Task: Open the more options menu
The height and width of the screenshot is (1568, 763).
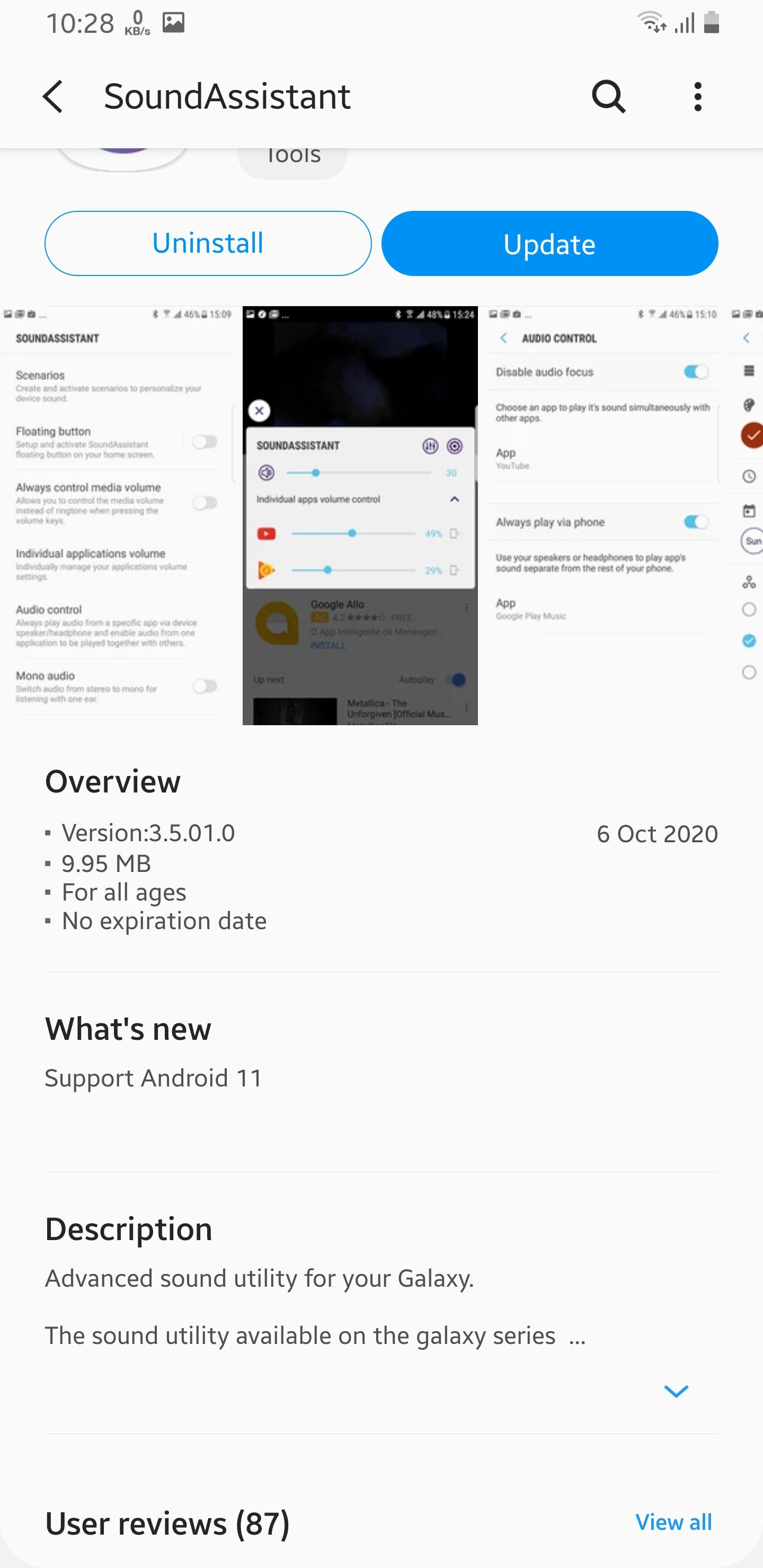Action: (x=697, y=97)
